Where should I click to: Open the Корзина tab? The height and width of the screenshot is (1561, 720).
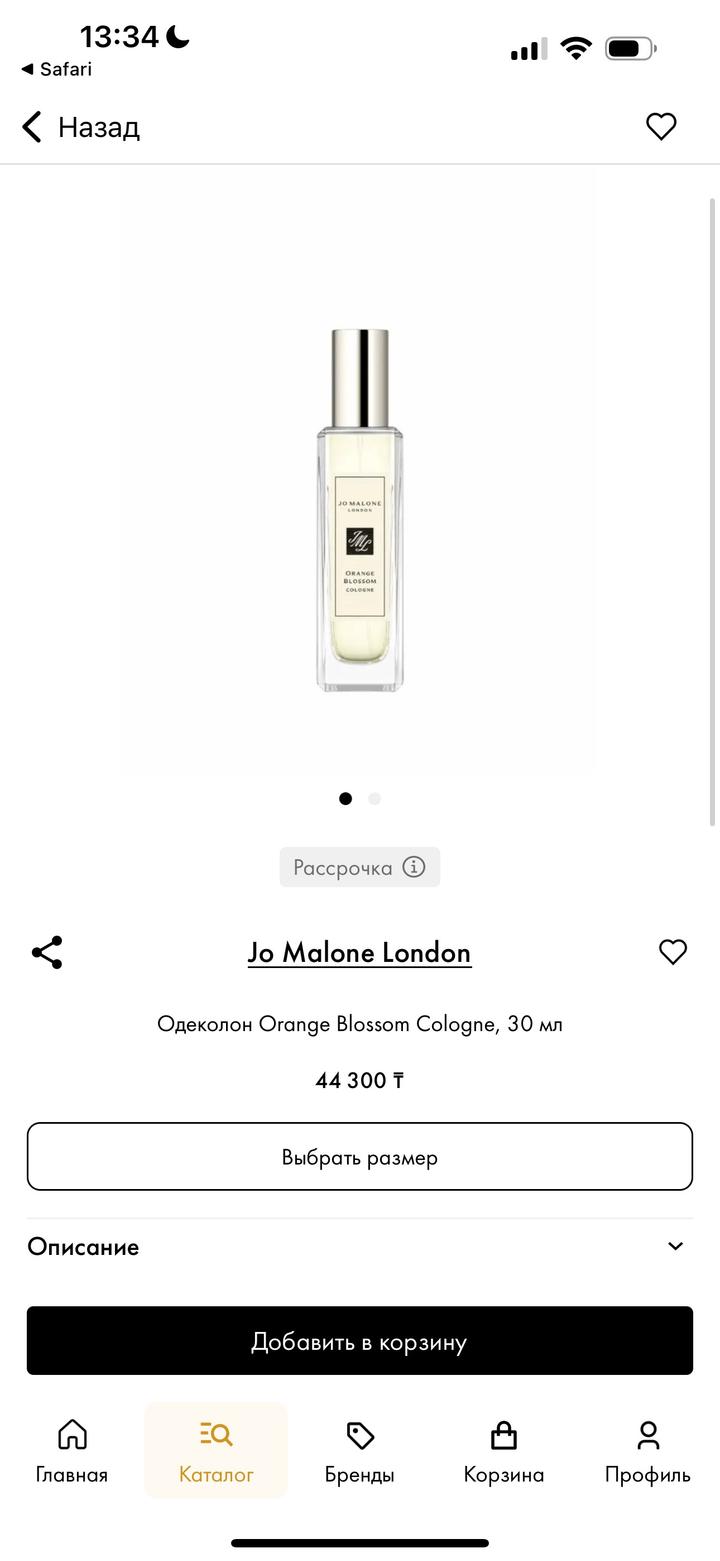pyautogui.click(x=504, y=1451)
